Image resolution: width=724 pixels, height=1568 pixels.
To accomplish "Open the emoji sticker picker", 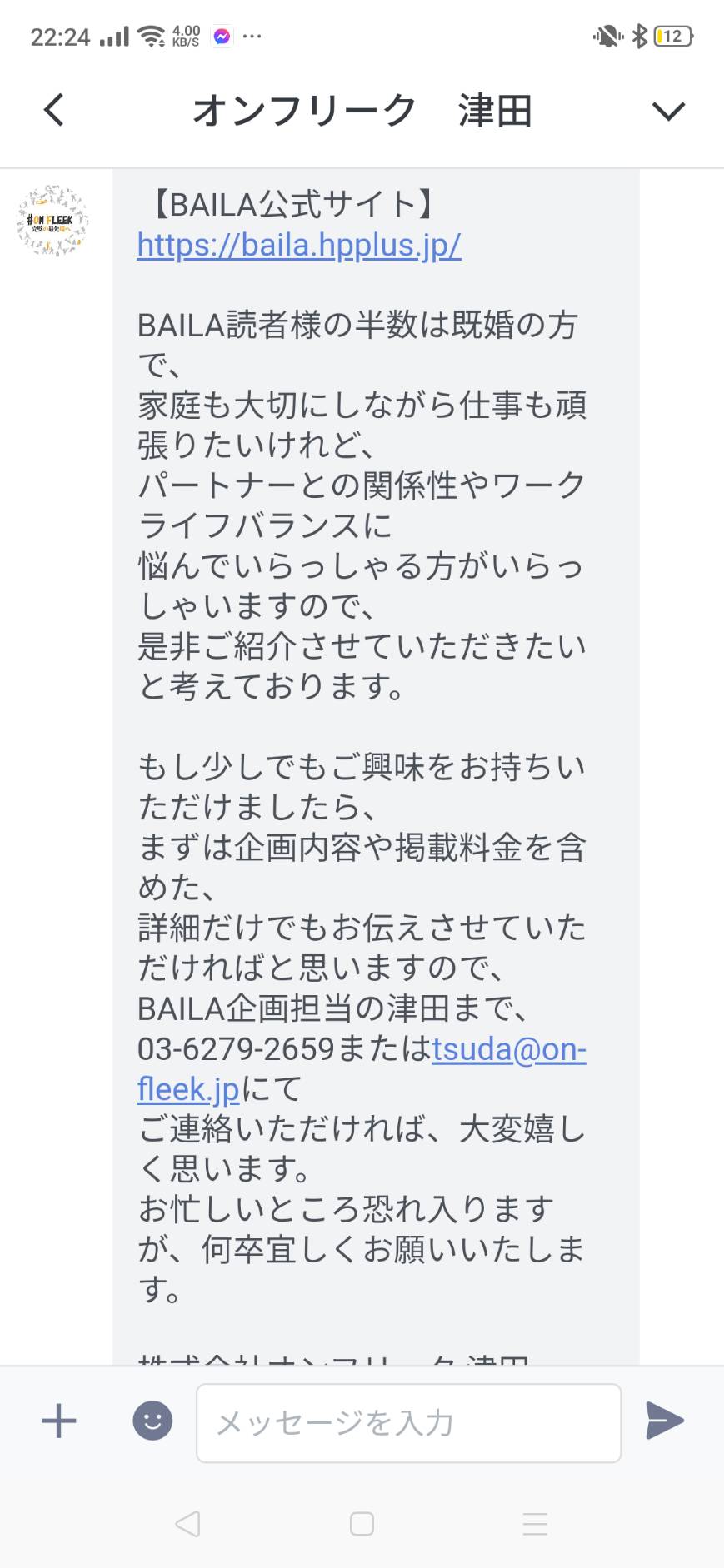I will point(152,1421).
